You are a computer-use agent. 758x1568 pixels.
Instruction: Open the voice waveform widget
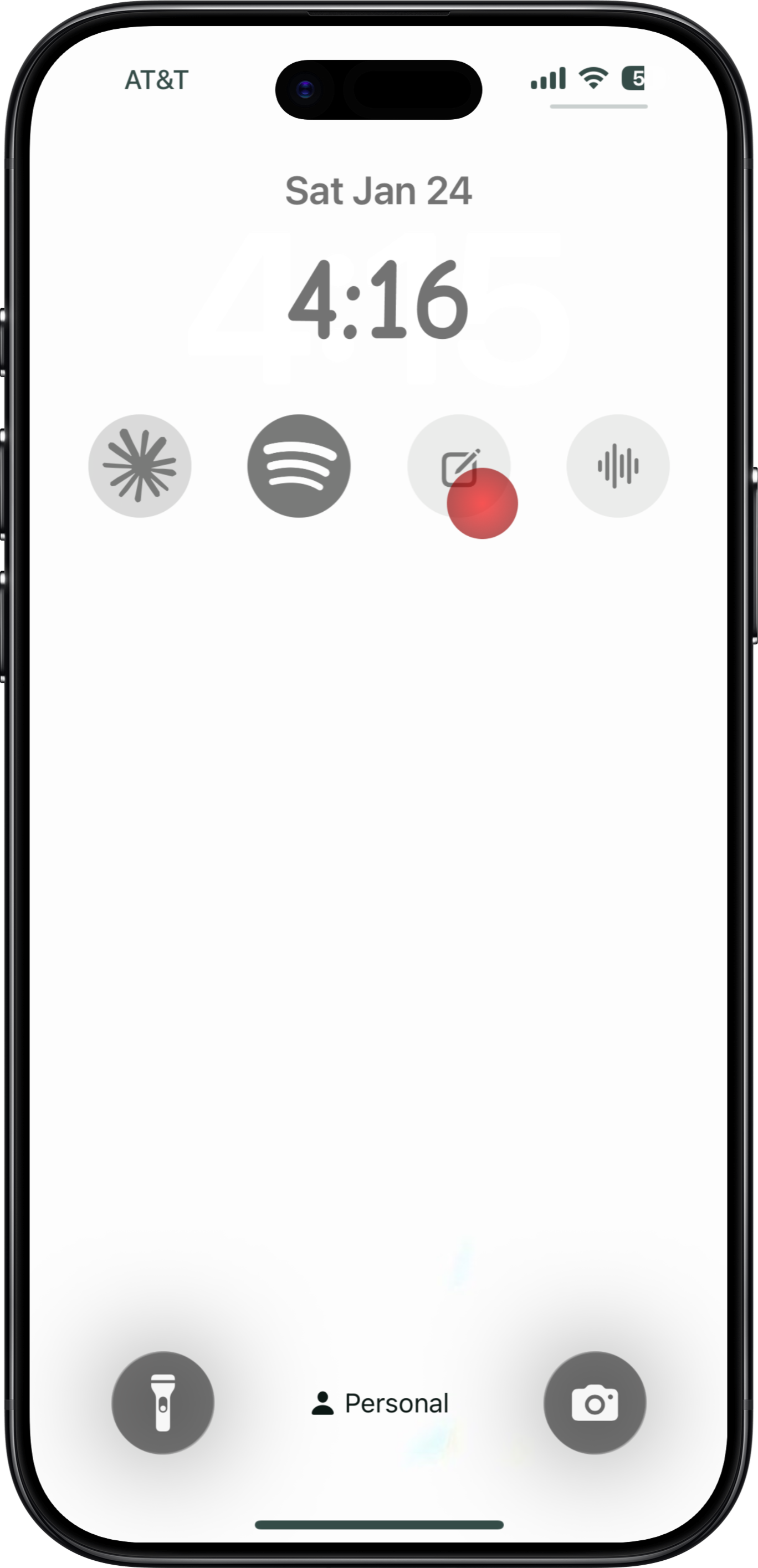pyautogui.click(x=617, y=466)
